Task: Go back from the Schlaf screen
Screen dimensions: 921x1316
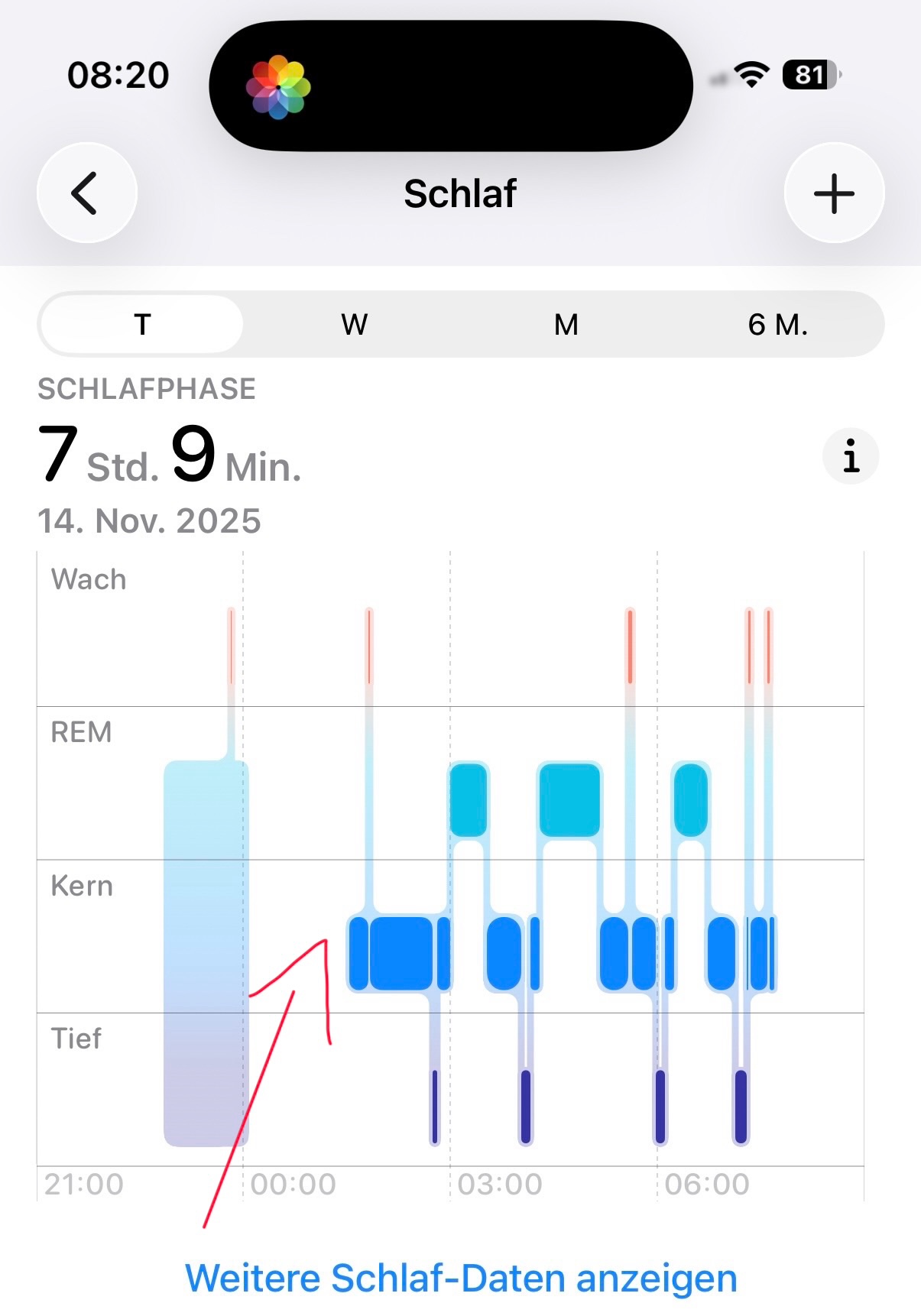Action: coord(86,193)
